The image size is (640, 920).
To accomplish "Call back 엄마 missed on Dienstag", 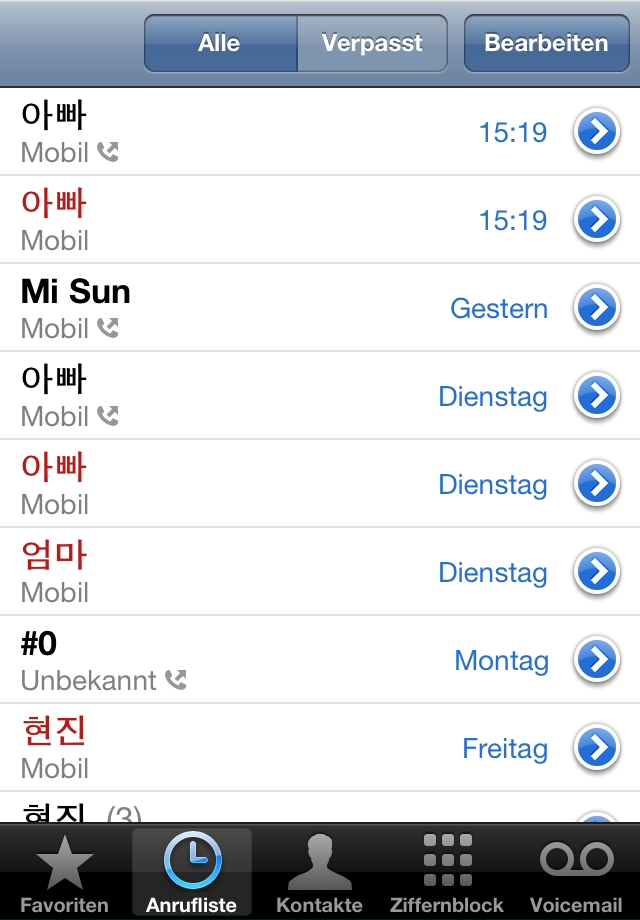I will pos(250,572).
